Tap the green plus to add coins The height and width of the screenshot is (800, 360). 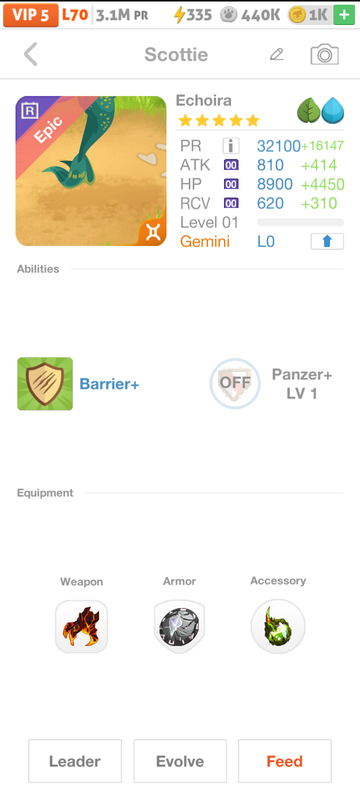click(344, 15)
